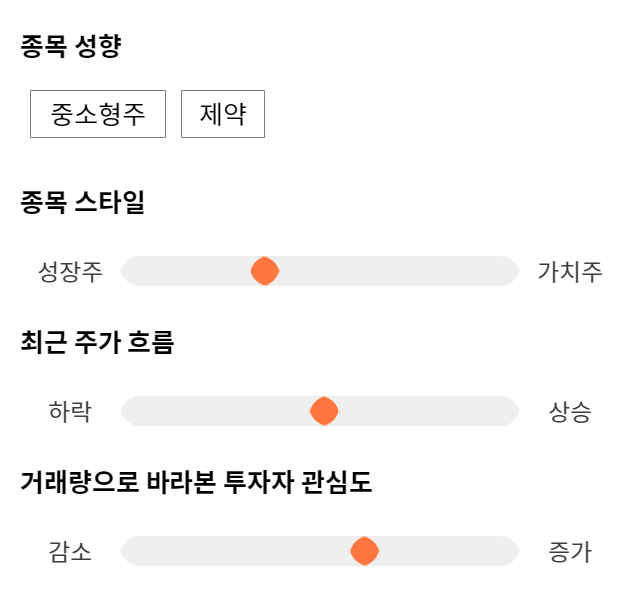Select the 중소형주 tag chip

click(98, 114)
